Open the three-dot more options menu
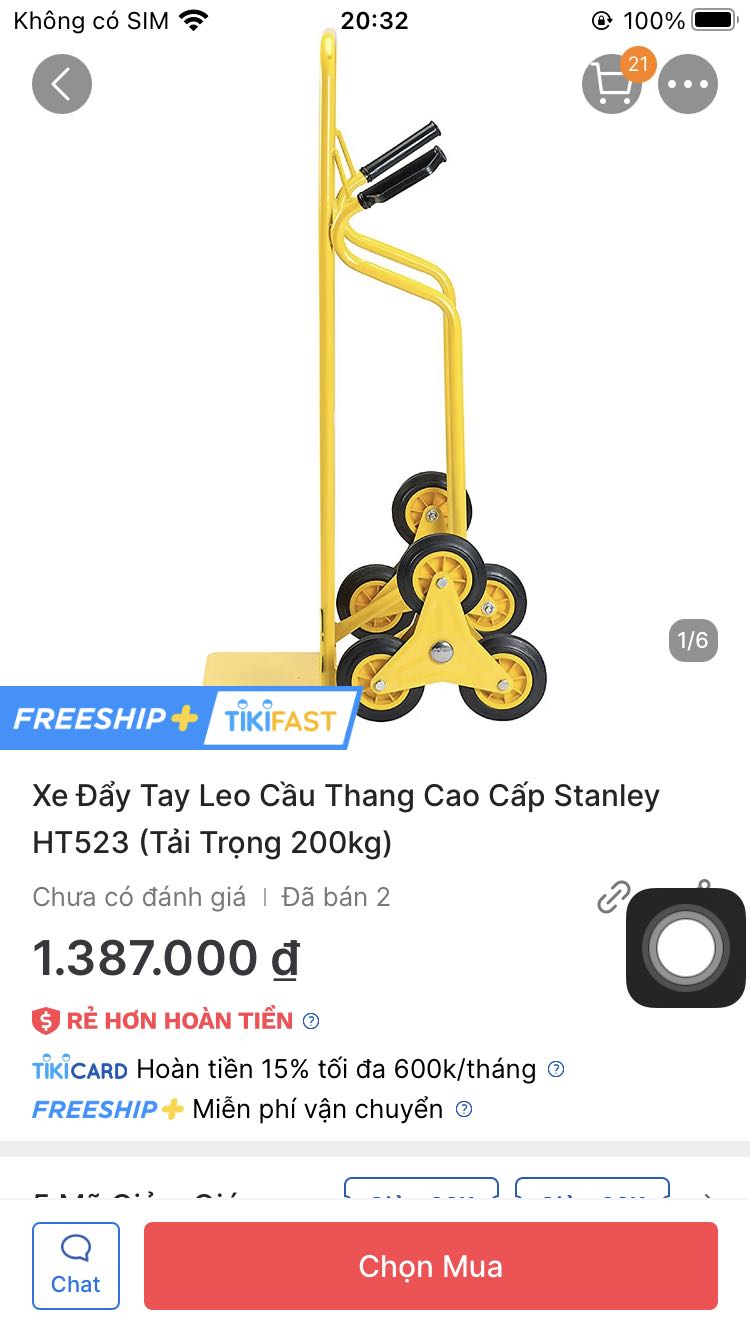 (688, 84)
